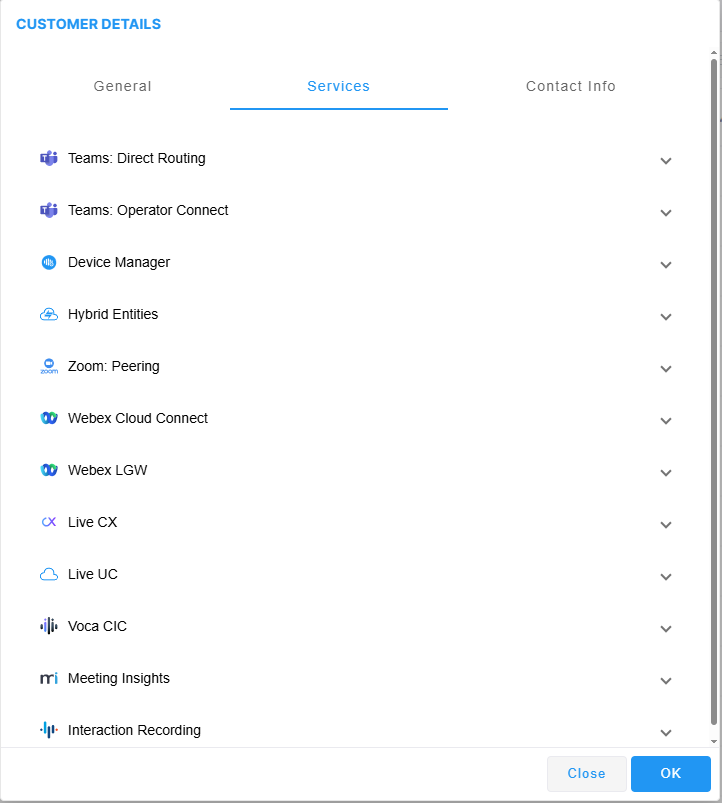The image size is (722, 803).
Task: Expand the Interaction Recording section
Action: (x=666, y=732)
